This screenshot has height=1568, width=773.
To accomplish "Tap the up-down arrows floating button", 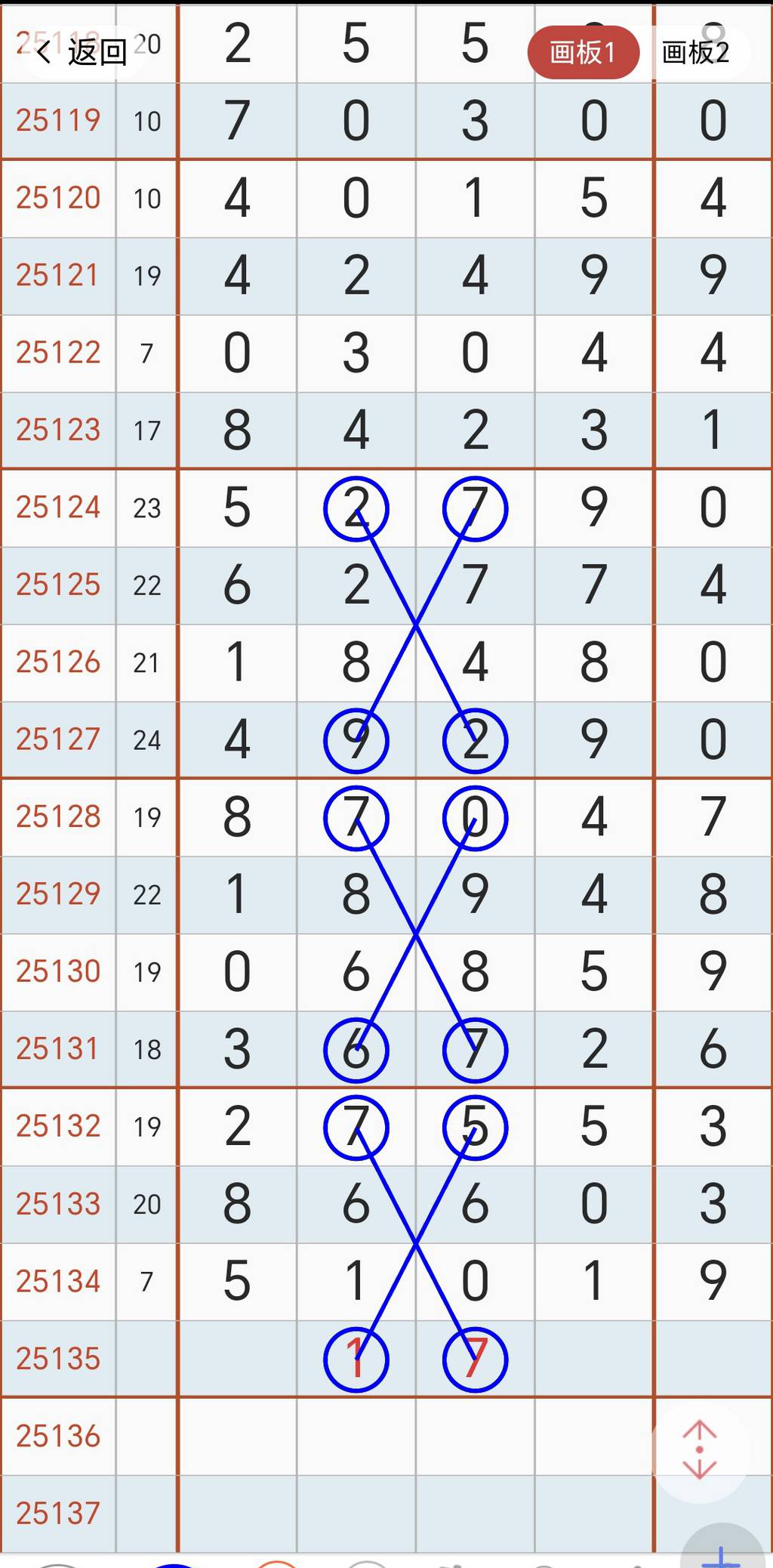I will coord(699,1450).
